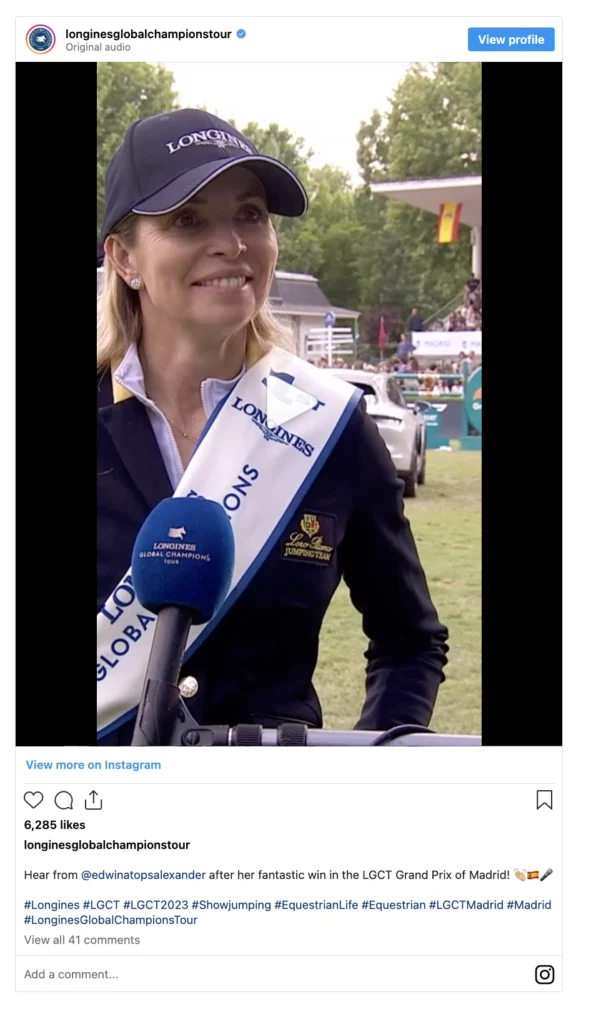The height and width of the screenshot is (1024, 591).
Task: Tap longinesglobalchampionstour username above the caption
Action: (x=106, y=844)
